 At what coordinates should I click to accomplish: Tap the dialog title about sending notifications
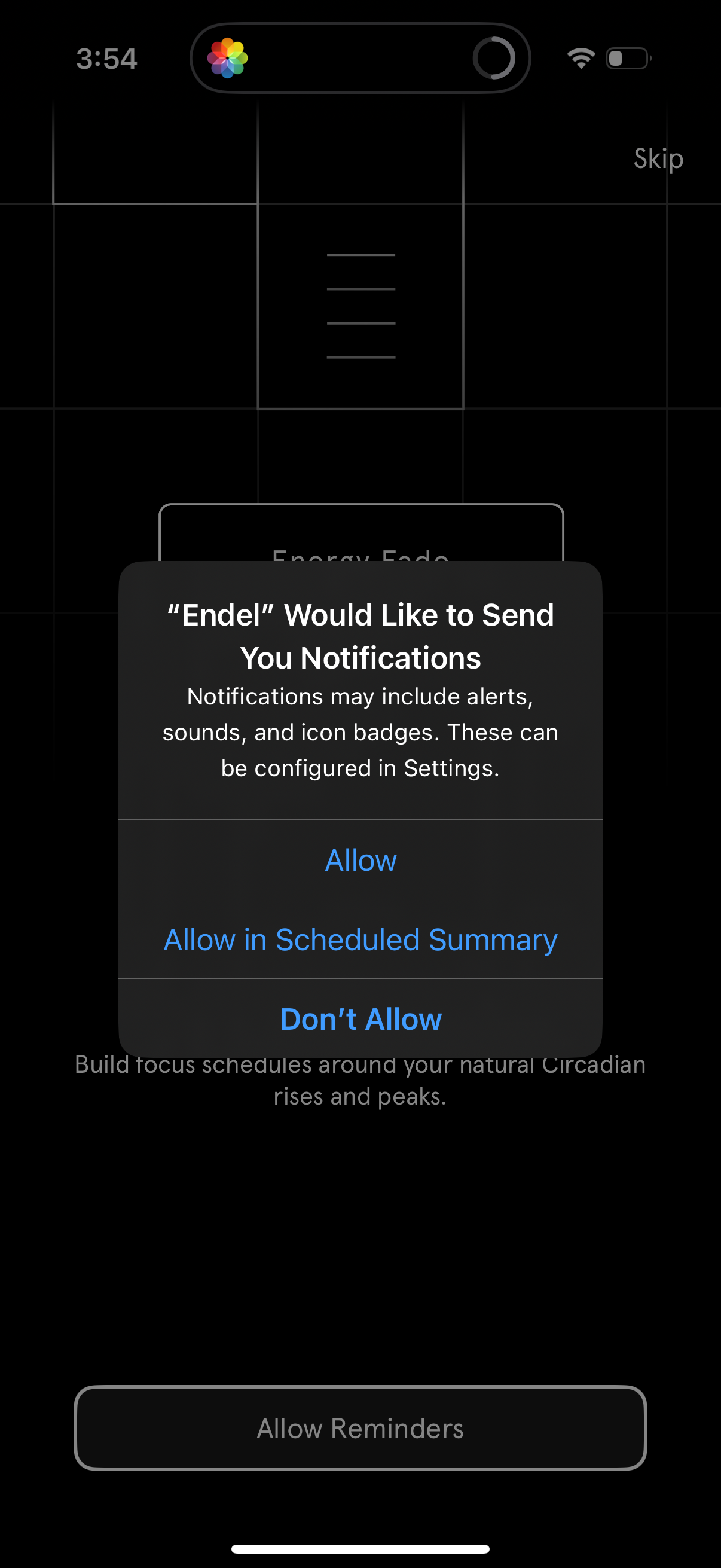(360, 636)
